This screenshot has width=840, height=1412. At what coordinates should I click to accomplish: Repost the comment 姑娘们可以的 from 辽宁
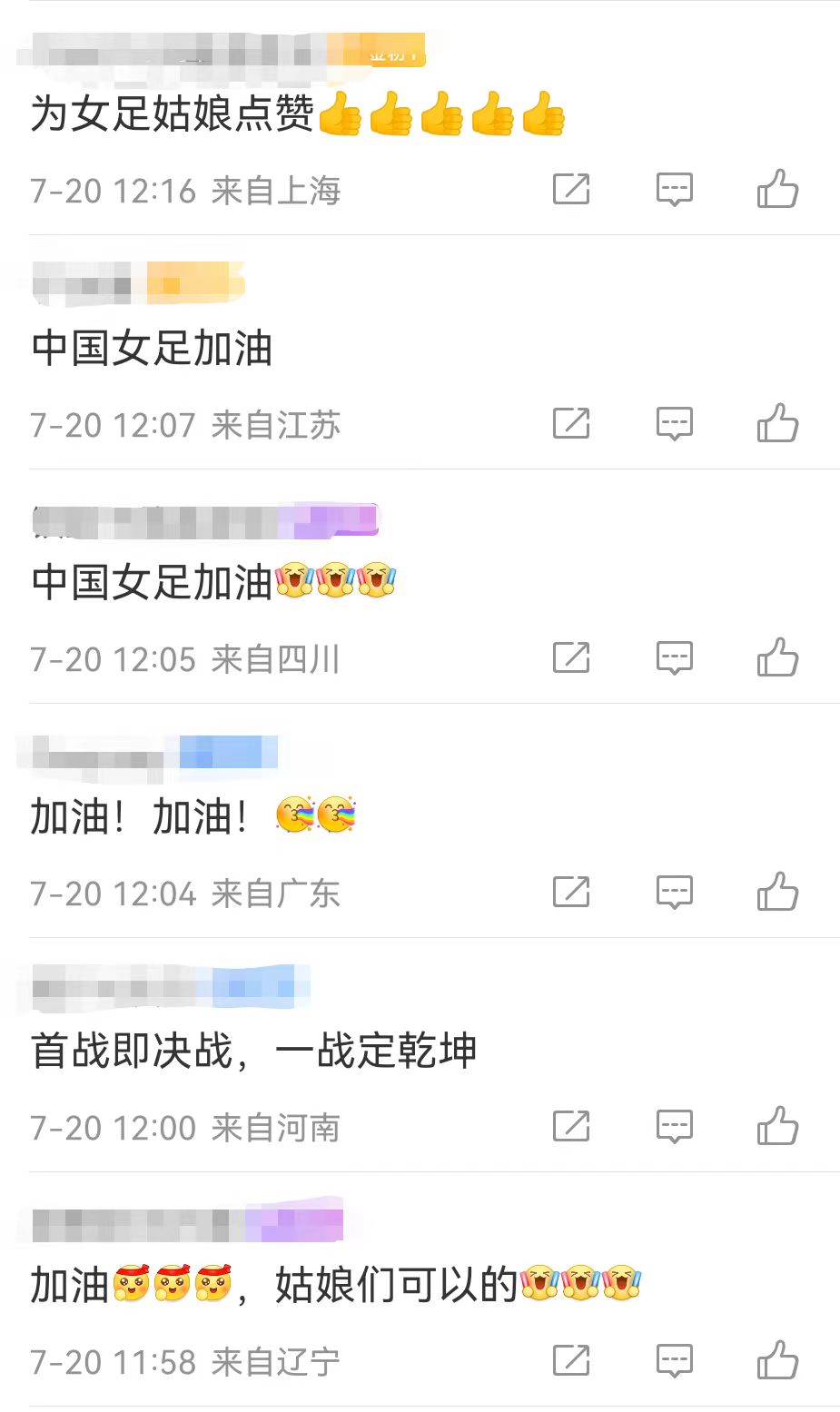tap(571, 1360)
